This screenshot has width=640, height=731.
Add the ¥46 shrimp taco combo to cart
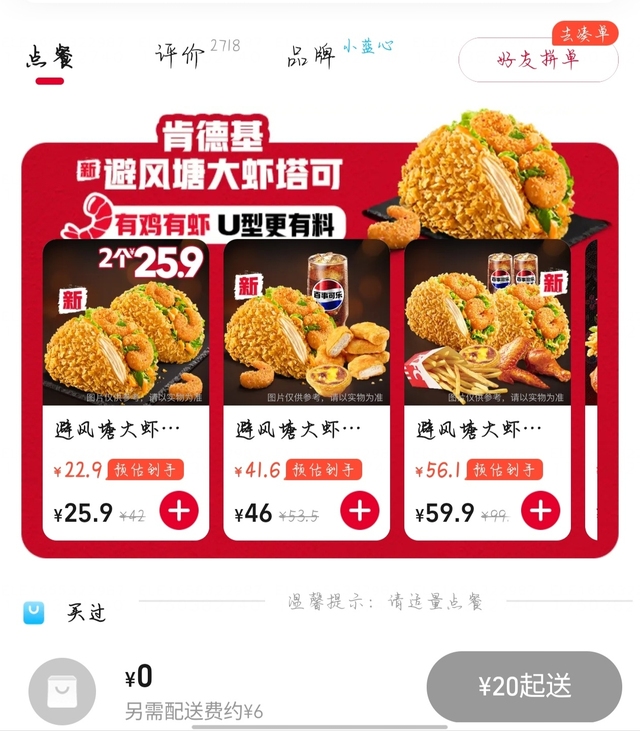[x=360, y=510]
